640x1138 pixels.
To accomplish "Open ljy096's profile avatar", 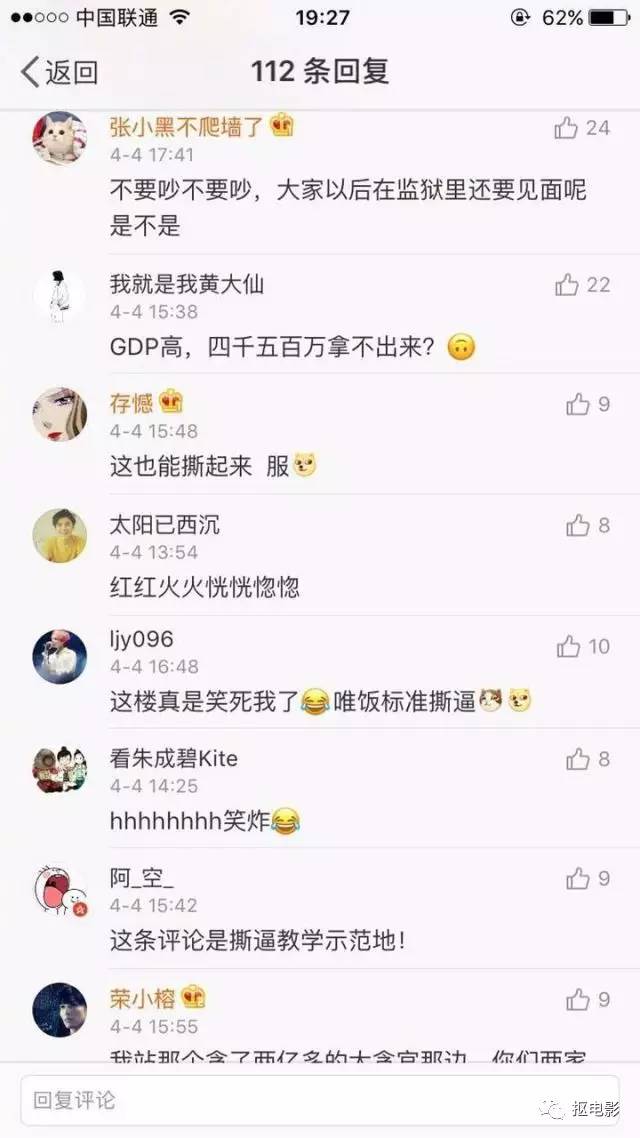I will pos(60,657).
